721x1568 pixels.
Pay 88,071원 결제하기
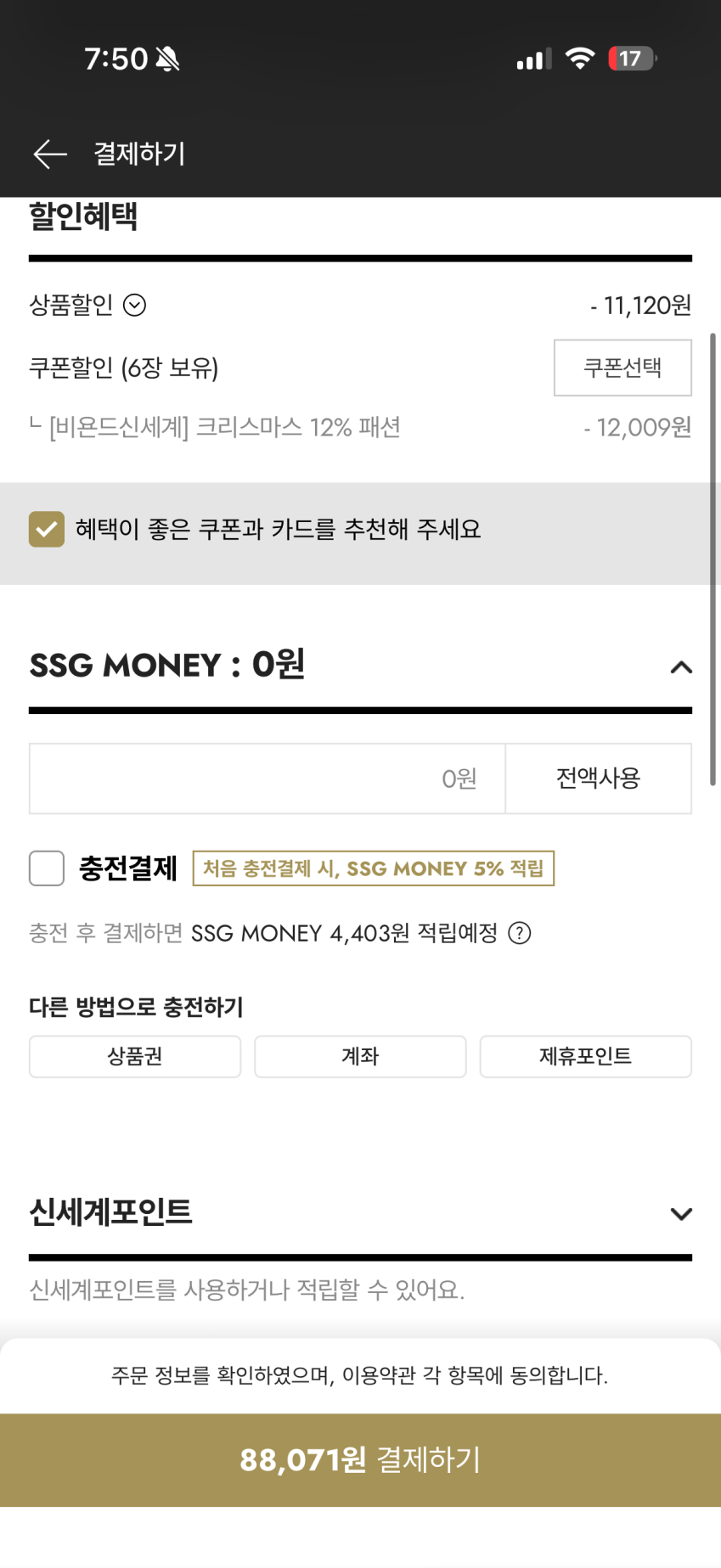[x=360, y=1459]
